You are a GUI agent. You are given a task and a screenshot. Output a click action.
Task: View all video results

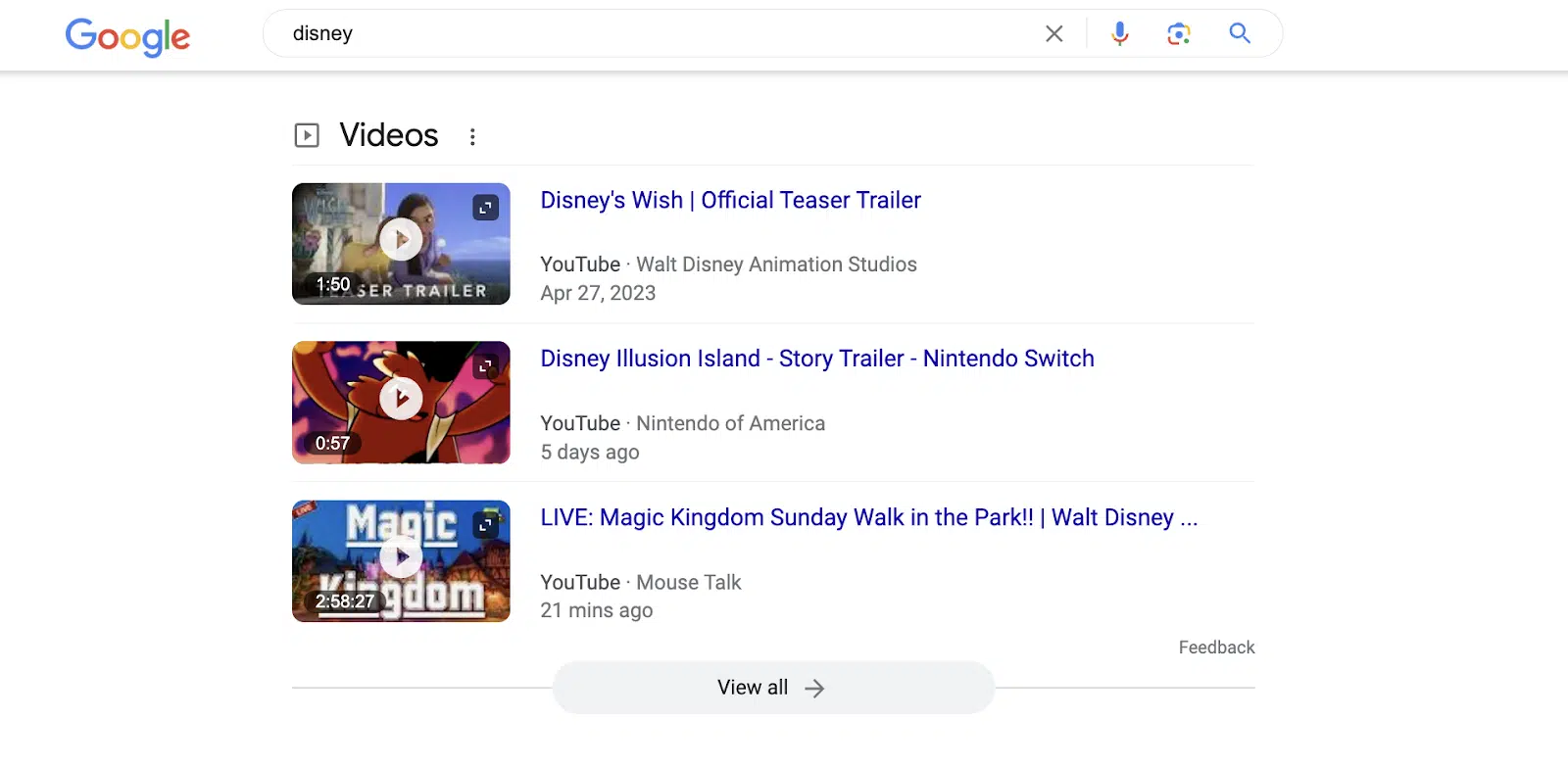click(x=772, y=688)
